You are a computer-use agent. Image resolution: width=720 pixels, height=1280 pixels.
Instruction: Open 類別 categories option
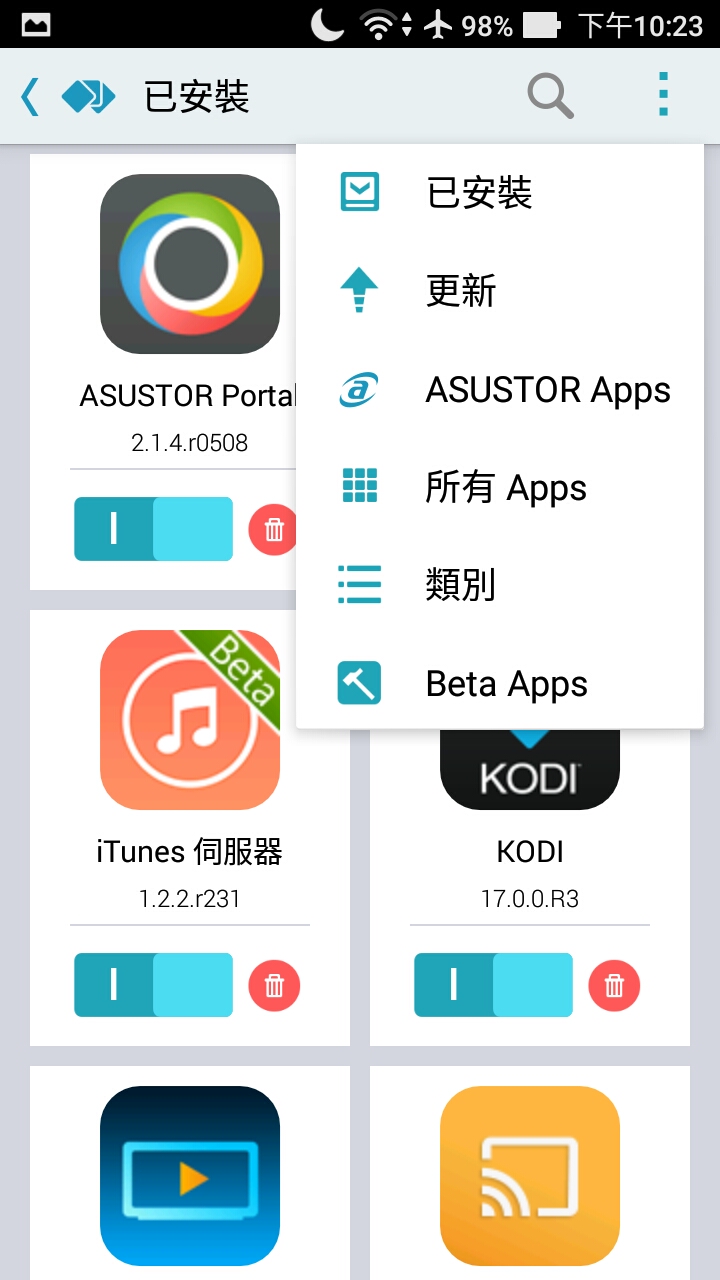coord(500,585)
